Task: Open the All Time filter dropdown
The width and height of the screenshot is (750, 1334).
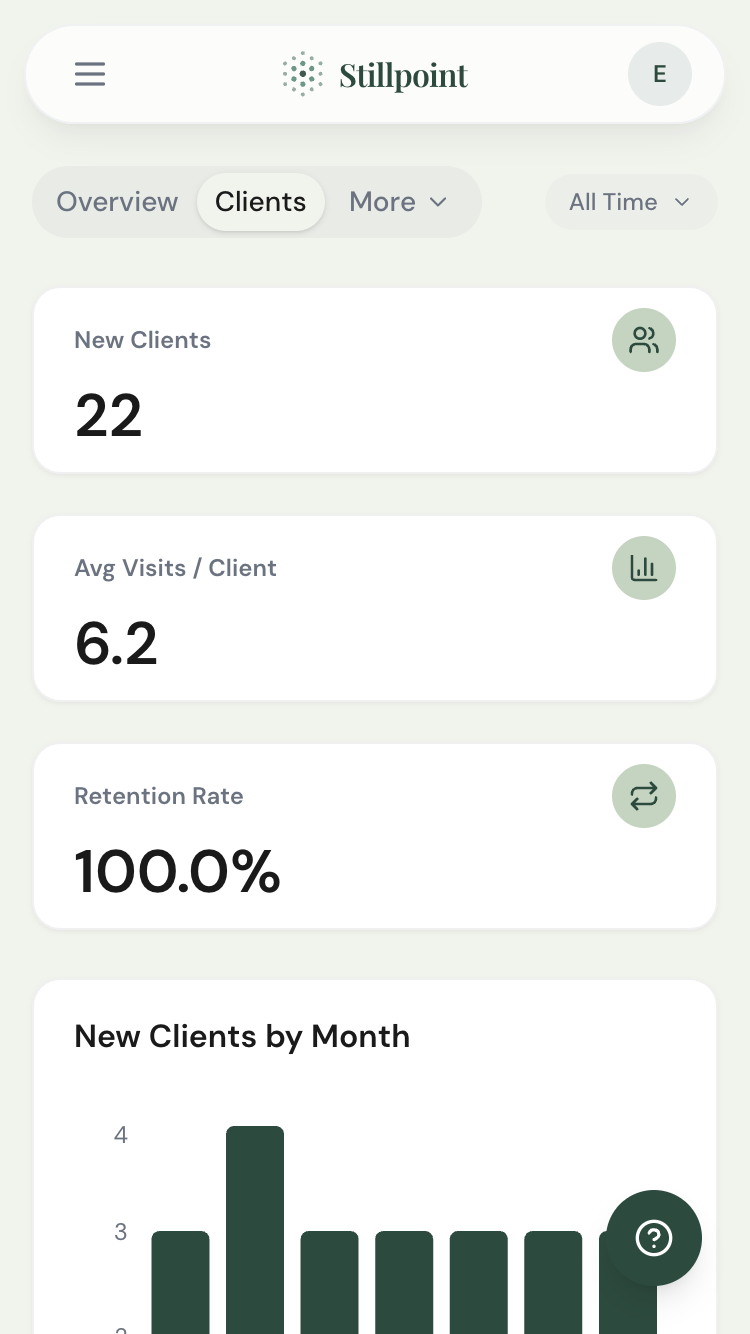Action: point(631,202)
